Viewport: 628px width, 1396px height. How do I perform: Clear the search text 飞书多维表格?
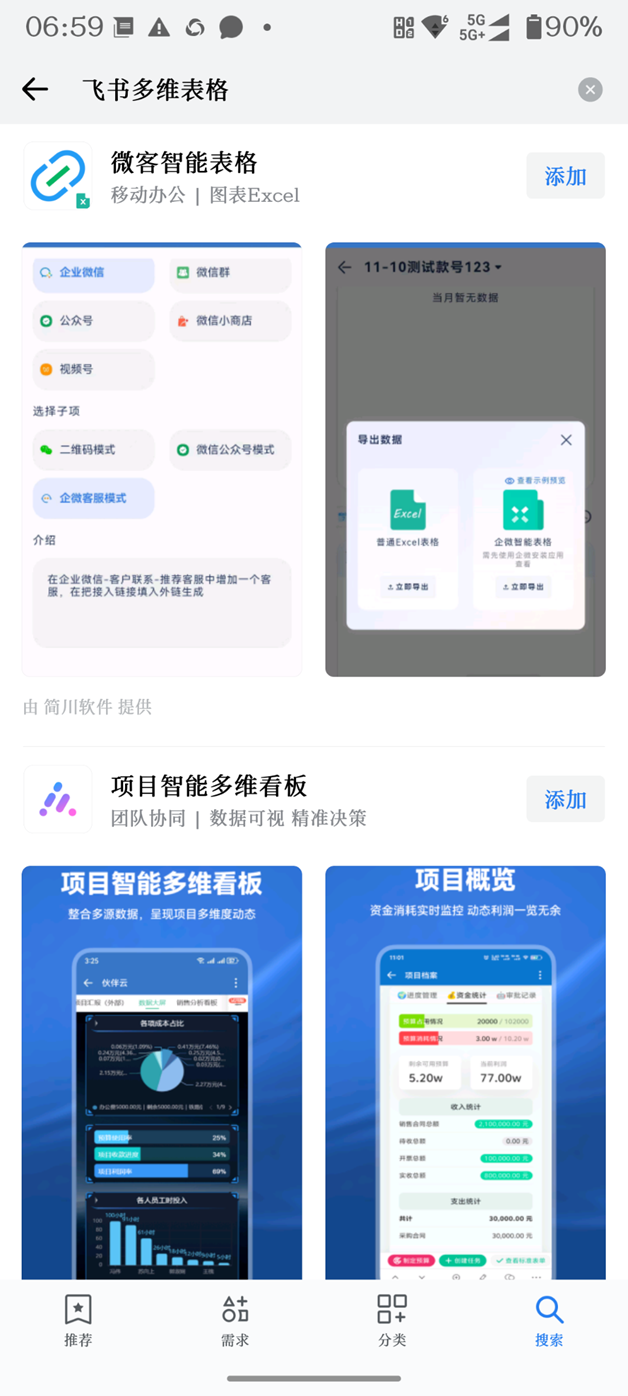[590, 90]
